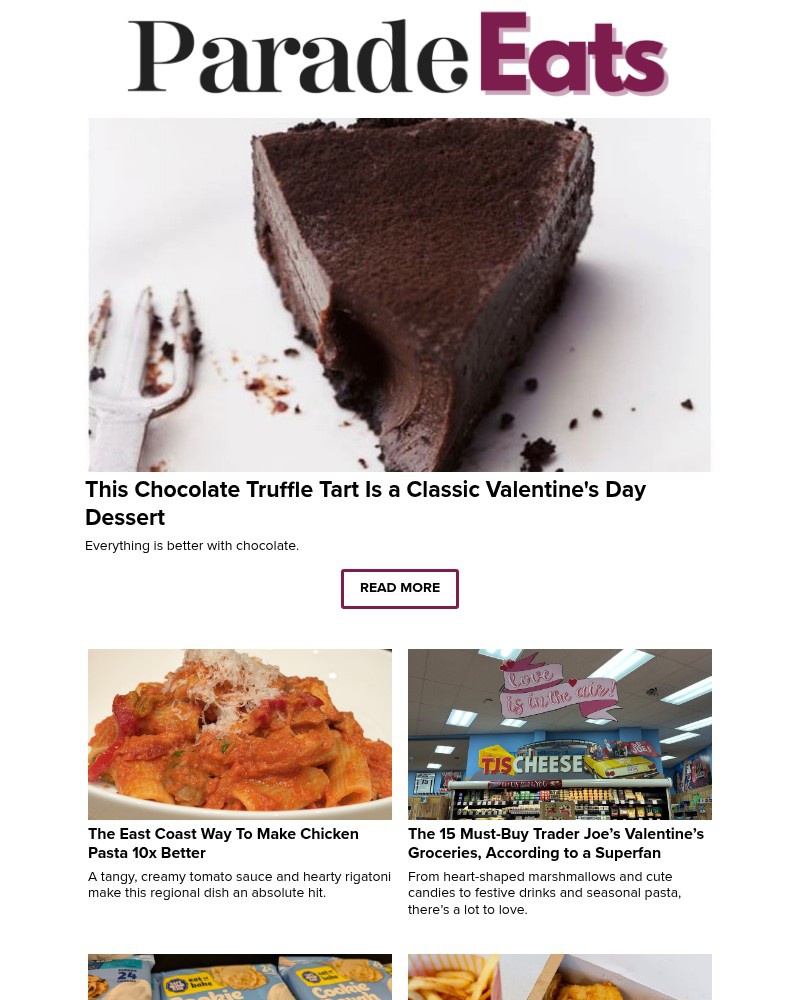Open the Trader Joe's Valentine's groceries article image
Screen dimensions: 800x1000
[x=560, y=734]
